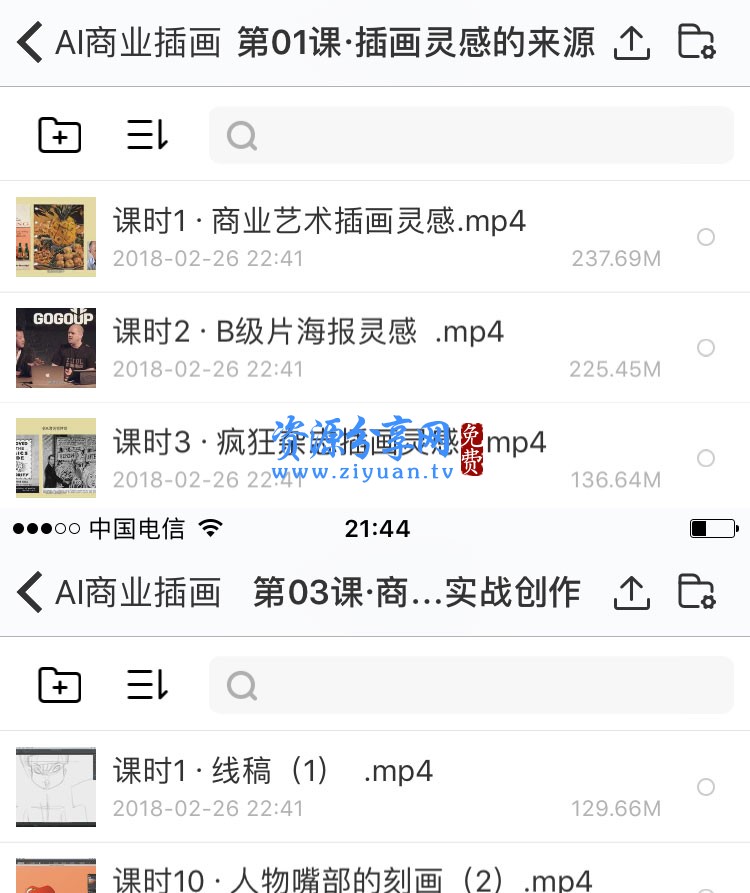Open the GOGOUP video thumbnail for 课时2
The width and height of the screenshot is (750, 893).
pyautogui.click(x=56, y=347)
